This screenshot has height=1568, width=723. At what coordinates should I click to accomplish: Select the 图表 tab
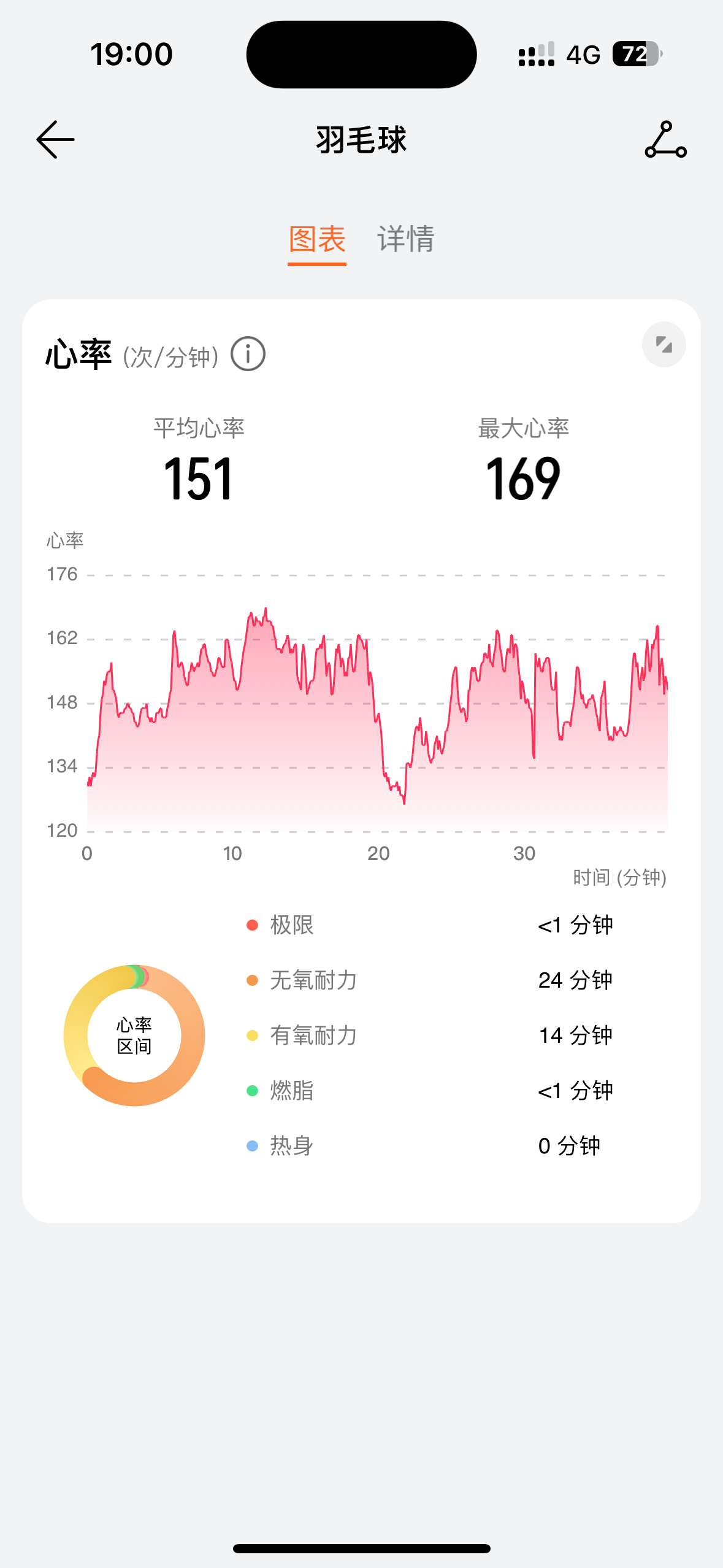pos(317,239)
